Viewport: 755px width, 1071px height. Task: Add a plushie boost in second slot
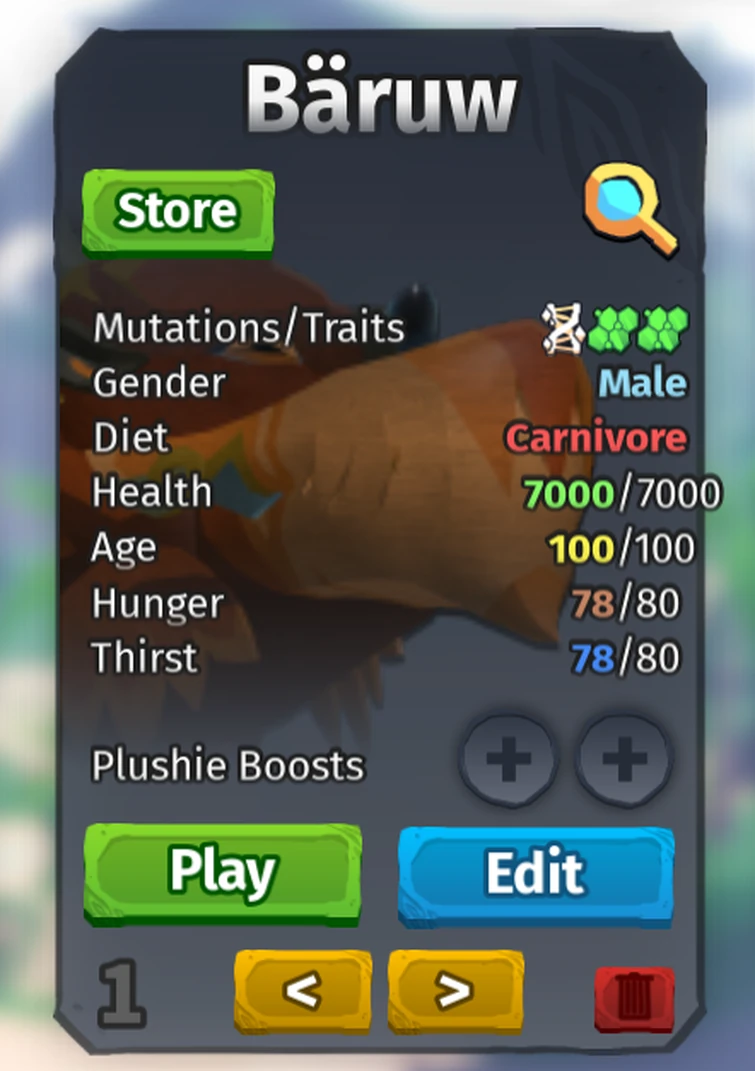click(625, 761)
